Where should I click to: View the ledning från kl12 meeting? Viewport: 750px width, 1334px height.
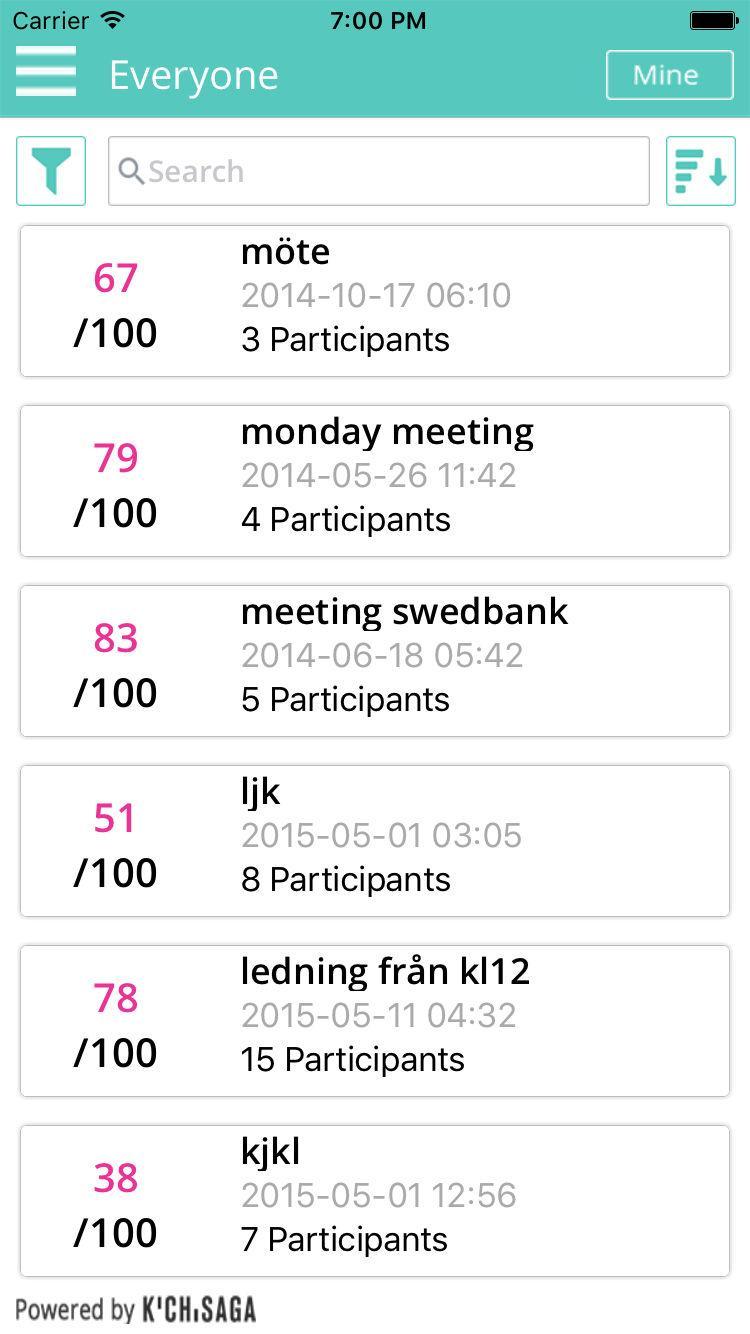point(375,1021)
